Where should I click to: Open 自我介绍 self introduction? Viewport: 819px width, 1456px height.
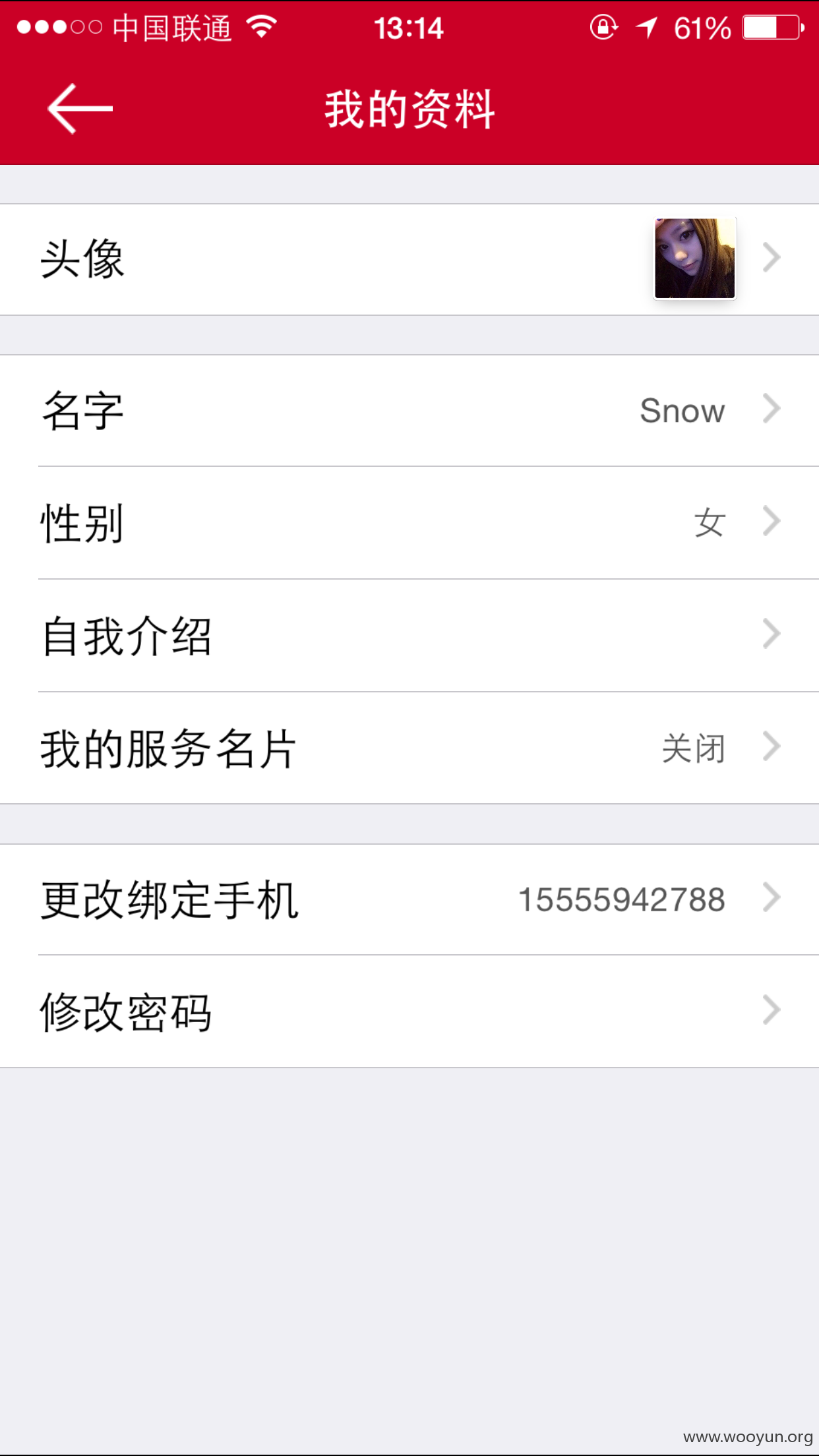(x=409, y=636)
